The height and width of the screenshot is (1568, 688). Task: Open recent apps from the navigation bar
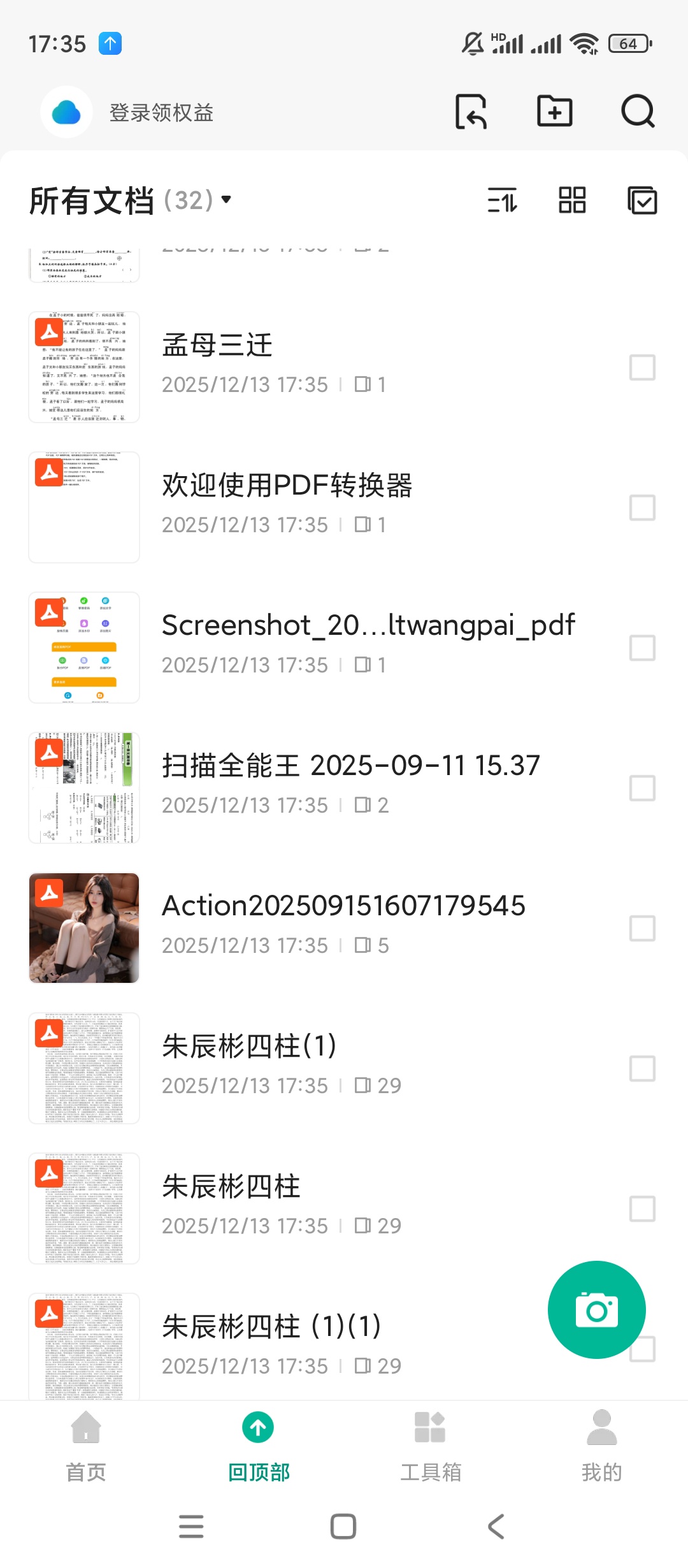pyautogui.click(x=191, y=1525)
